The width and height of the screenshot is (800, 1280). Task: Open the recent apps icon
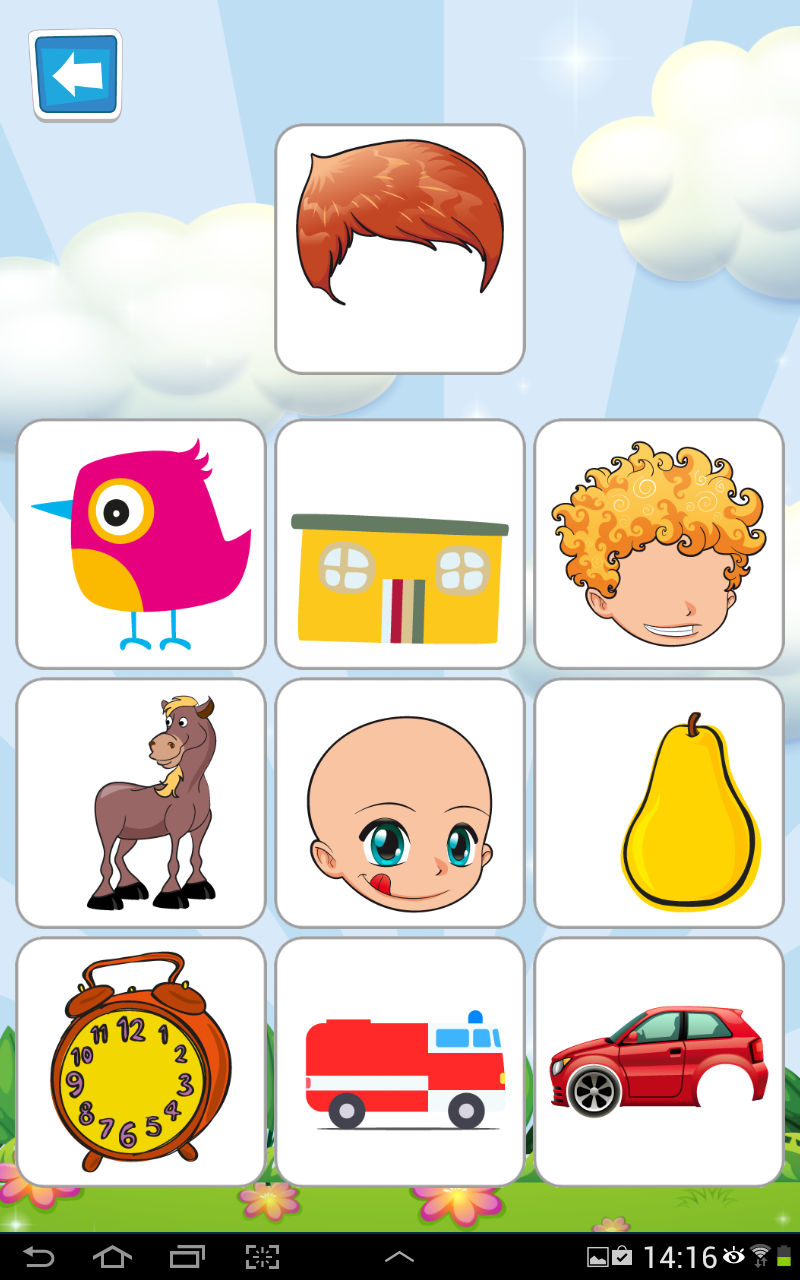[186, 1257]
